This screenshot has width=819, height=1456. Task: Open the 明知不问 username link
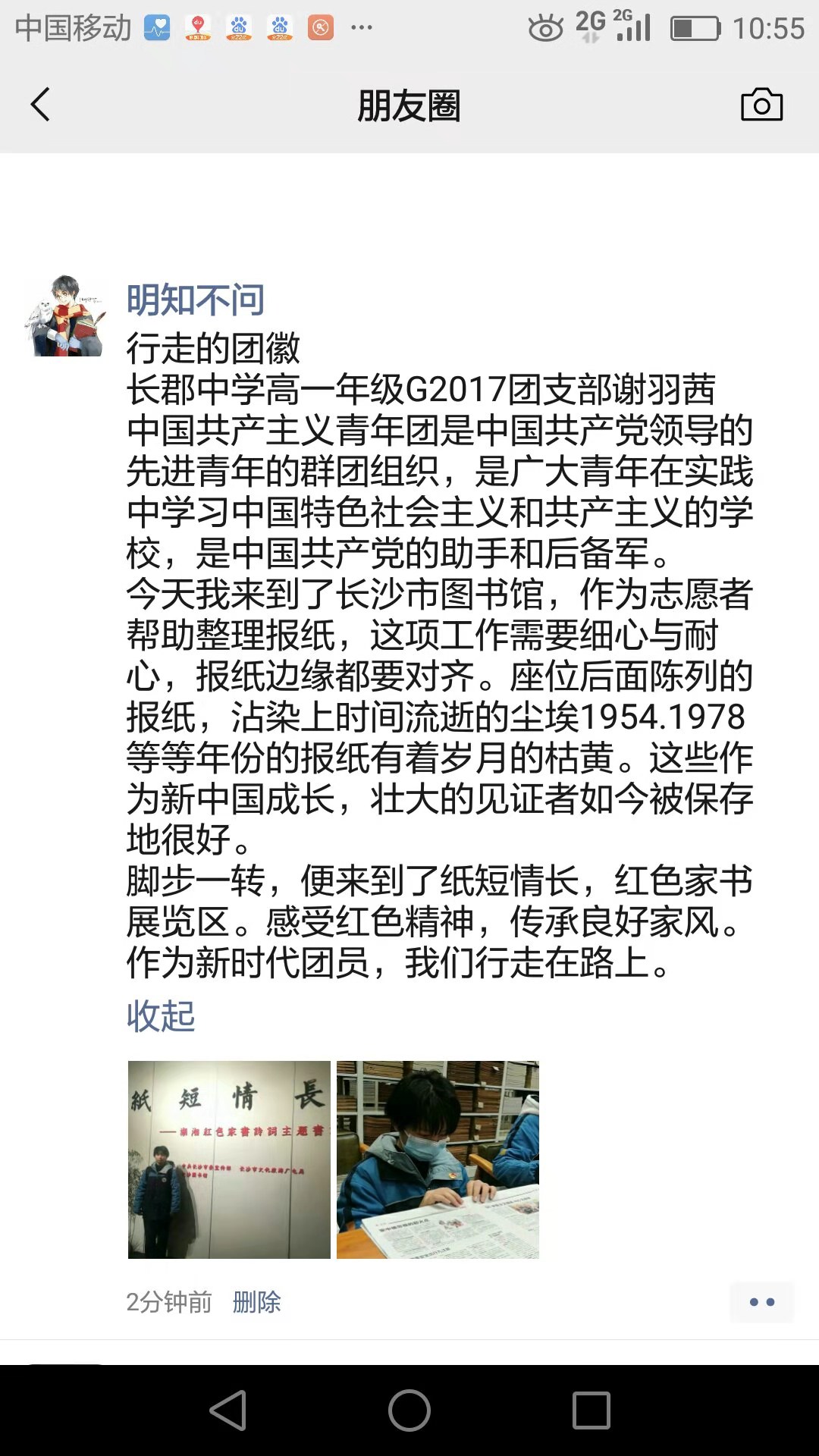[x=195, y=300]
